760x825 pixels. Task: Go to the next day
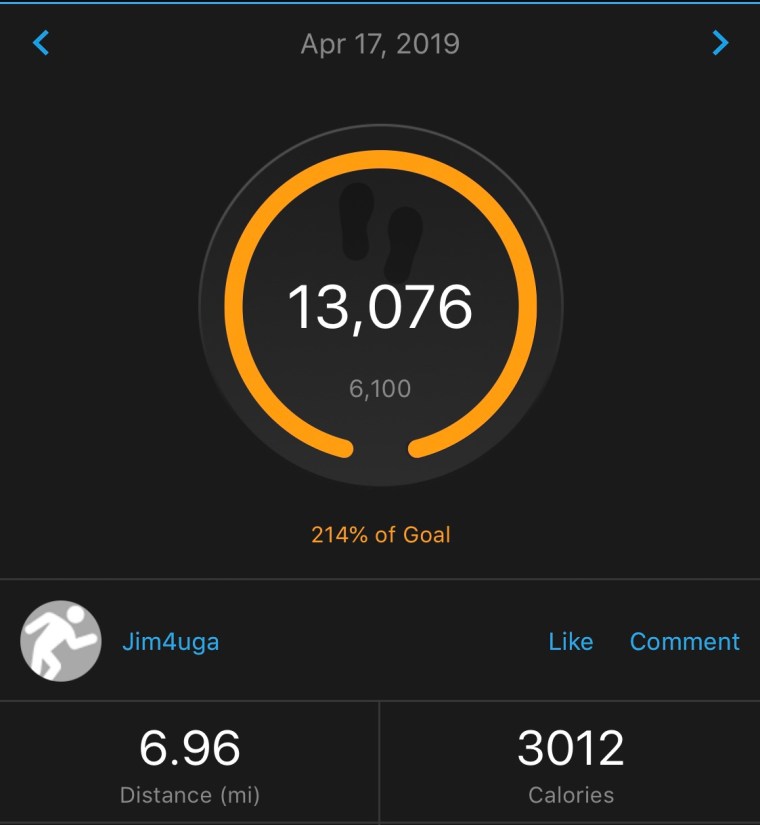(x=719, y=43)
